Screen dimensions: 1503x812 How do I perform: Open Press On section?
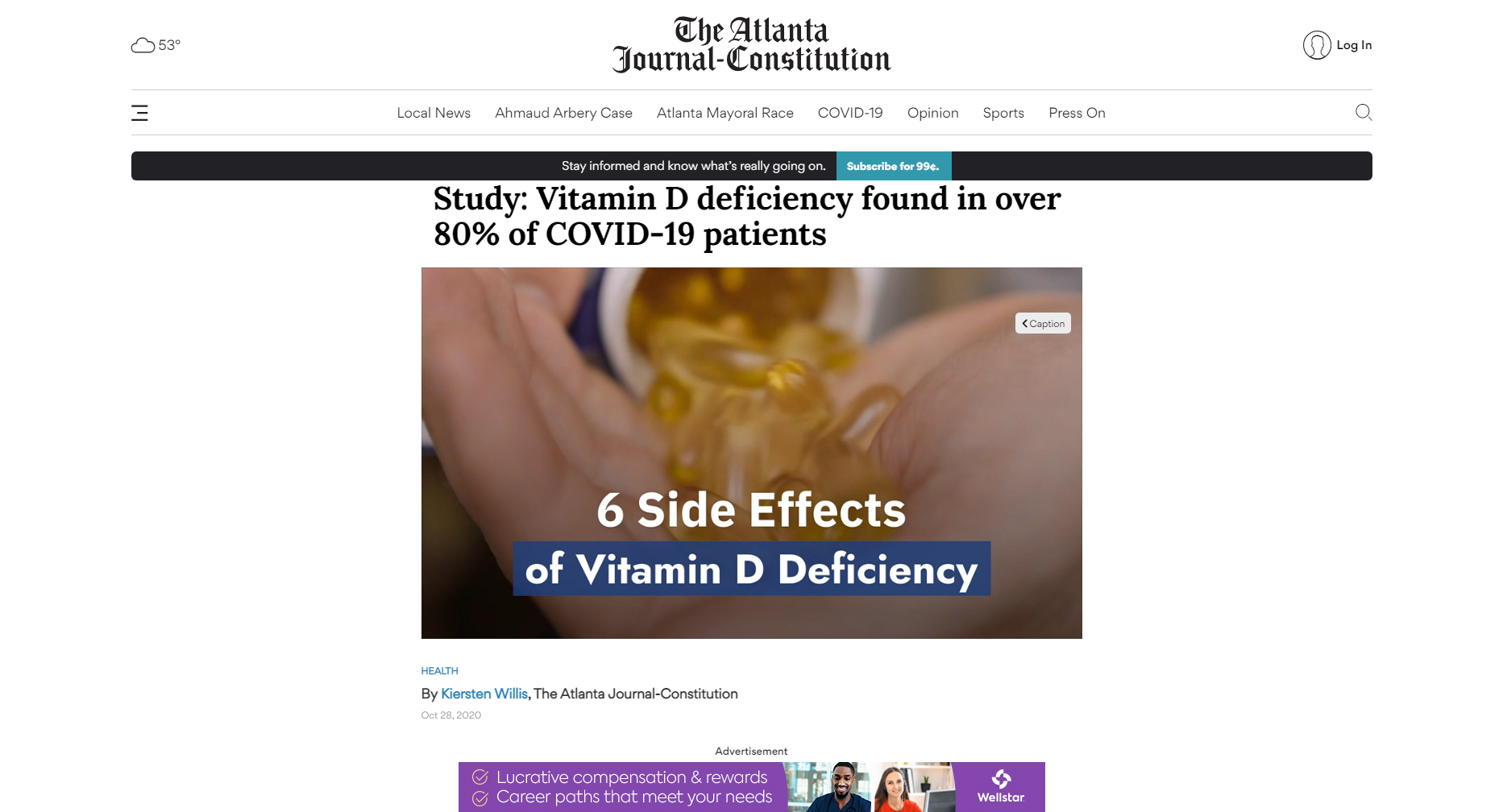click(1077, 113)
